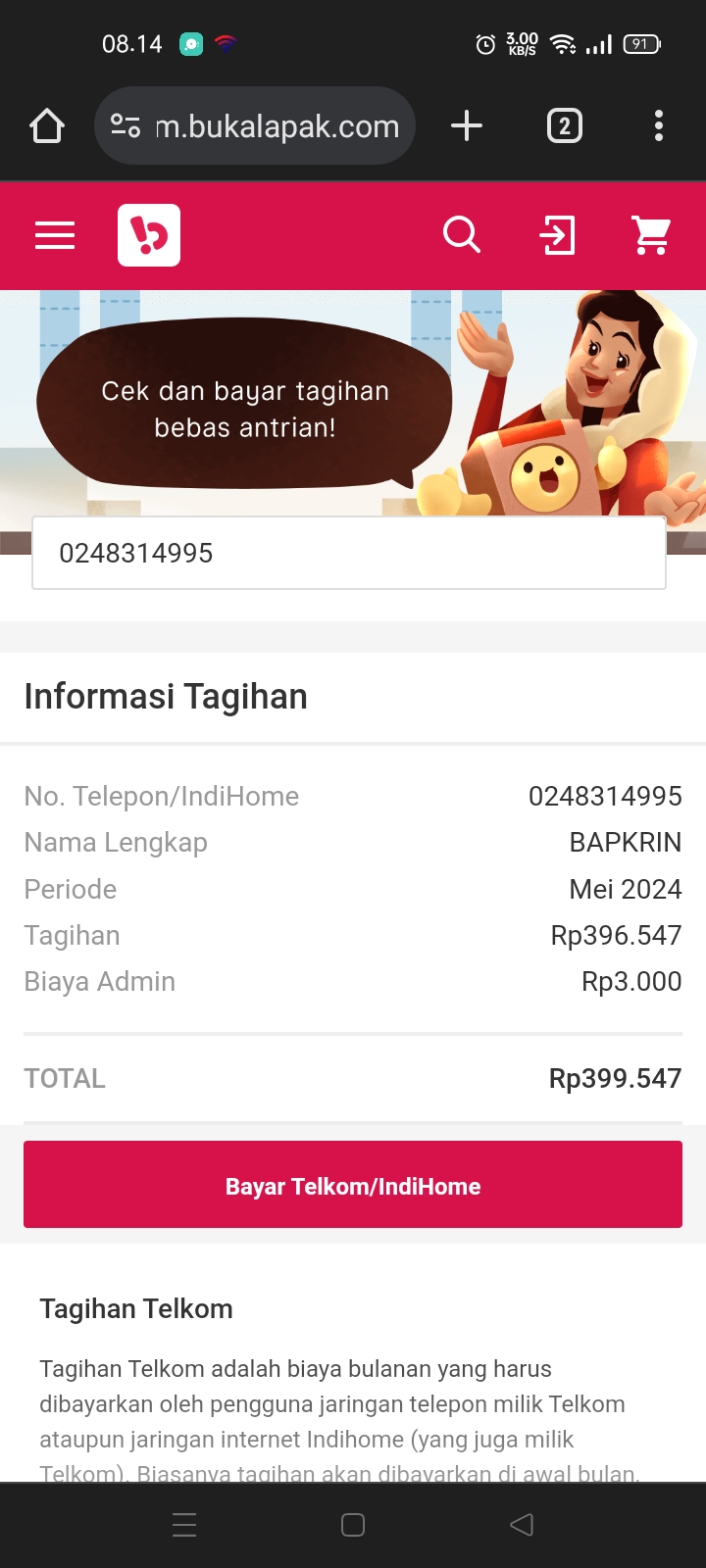The image size is (706, 1568).
Task: Open the hamburger menu drawer
Action: 55,235
